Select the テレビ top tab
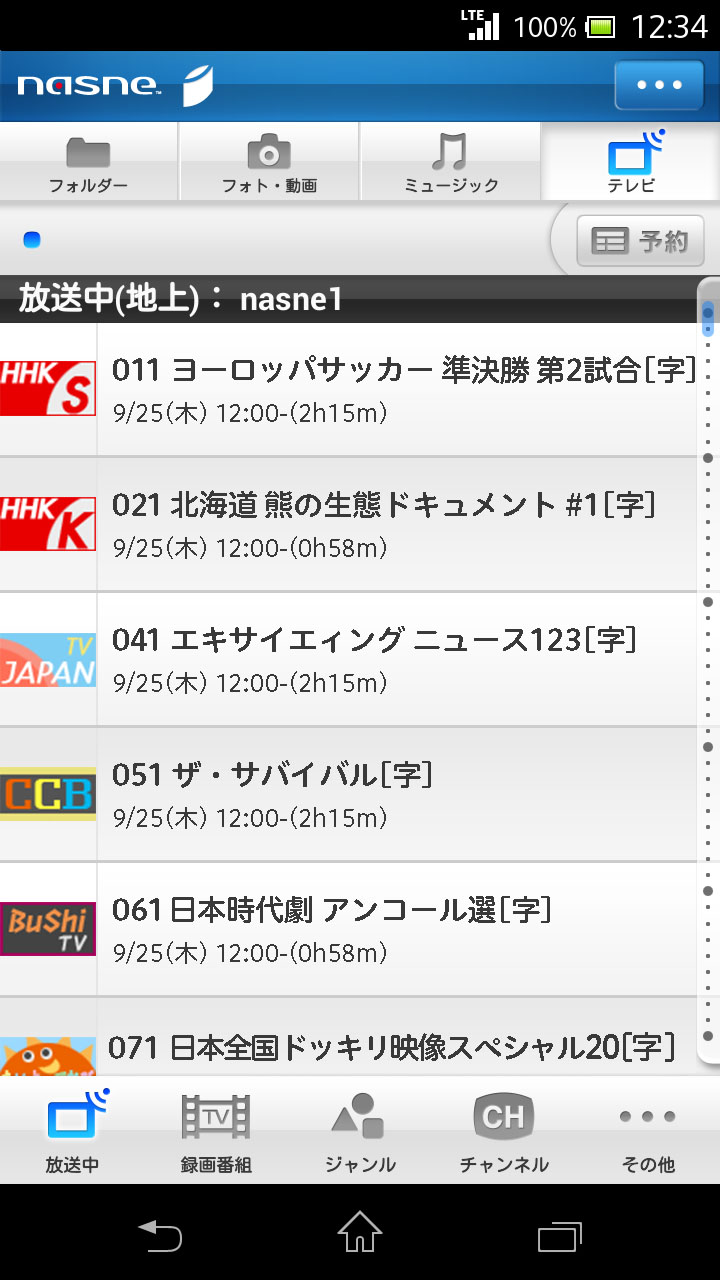Image resolution: width=720 pixels, height=1280 pixels. click(631, 163)
